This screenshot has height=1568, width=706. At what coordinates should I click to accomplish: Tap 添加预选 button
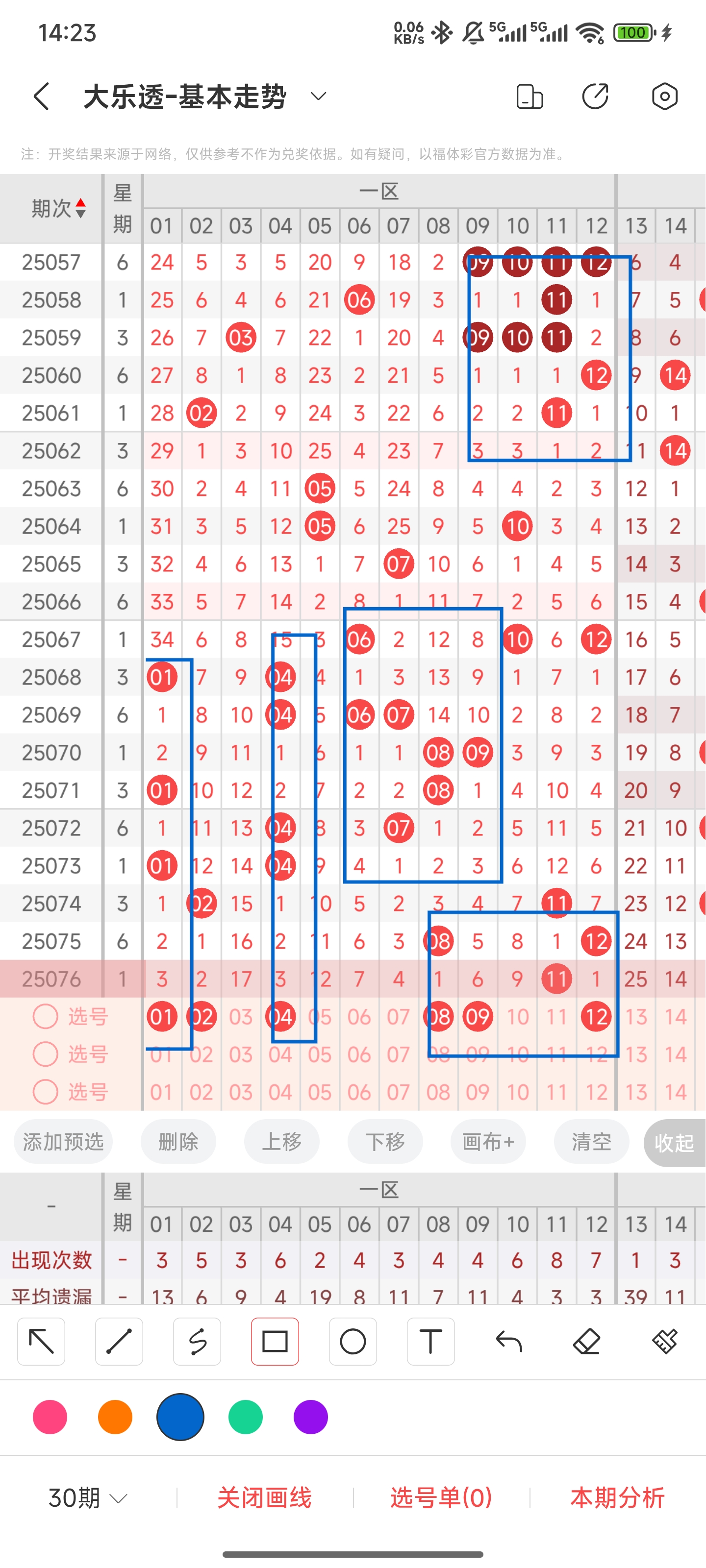[63, 1142]
